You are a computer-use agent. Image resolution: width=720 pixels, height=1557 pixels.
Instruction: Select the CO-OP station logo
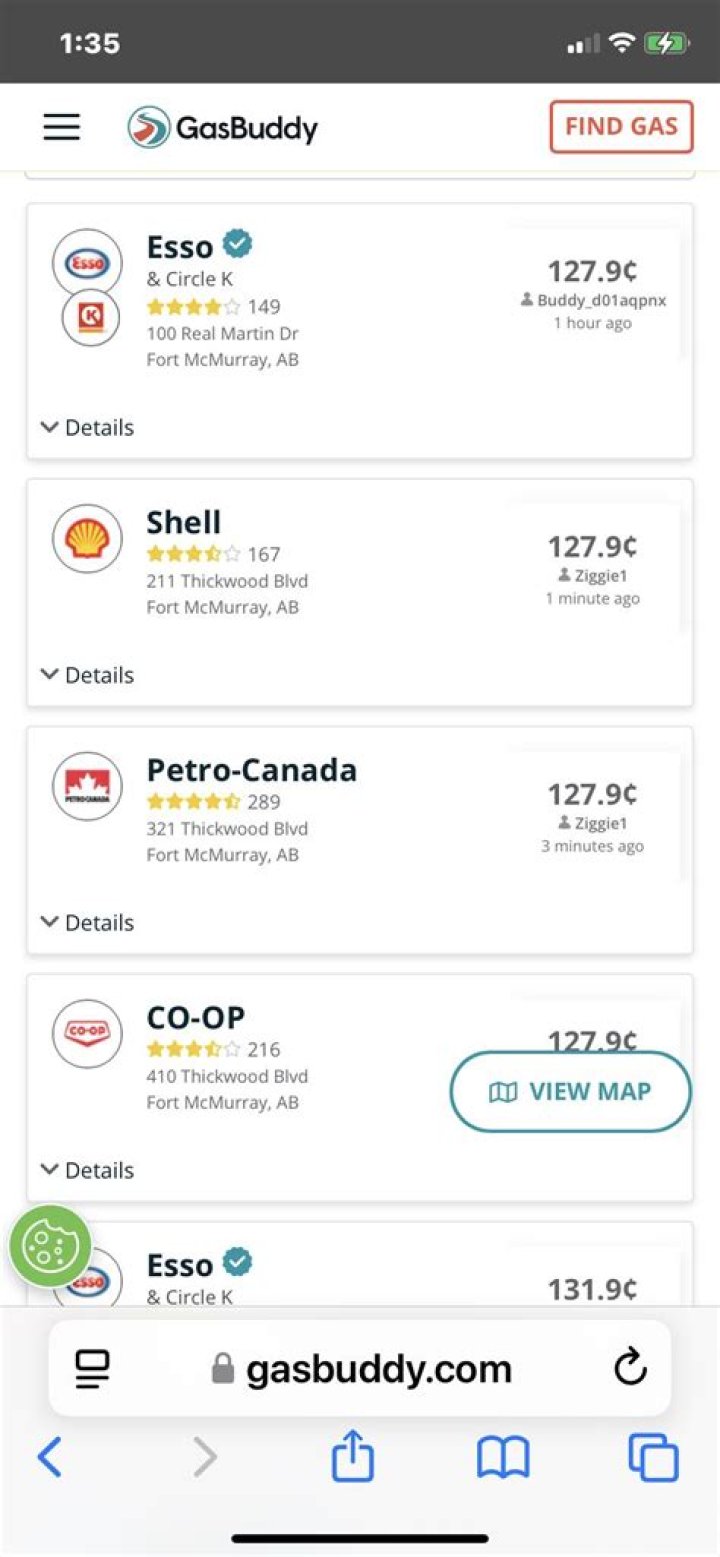pos(86,1034)
